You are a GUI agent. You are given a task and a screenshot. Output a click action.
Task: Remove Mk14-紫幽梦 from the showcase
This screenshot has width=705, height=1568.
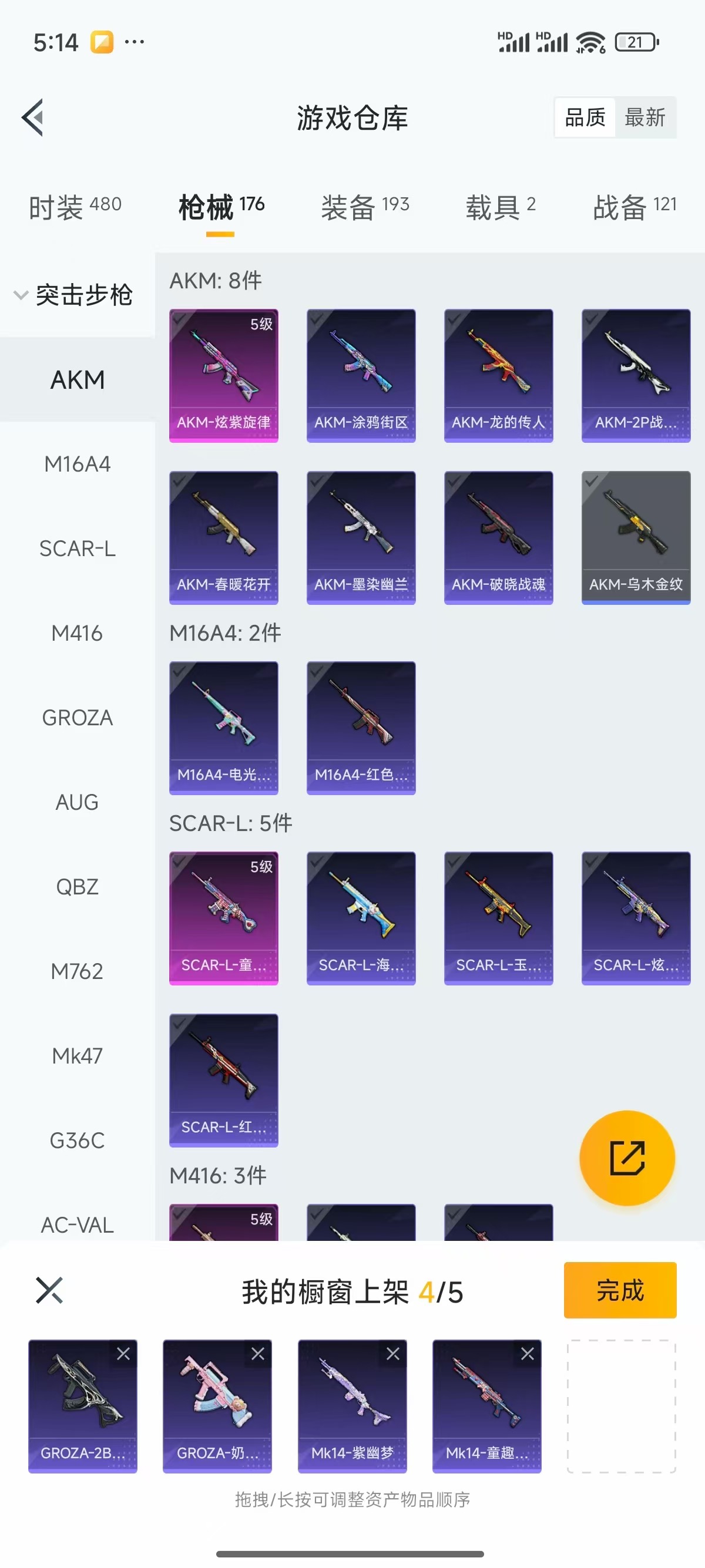tap(392, 1354)
